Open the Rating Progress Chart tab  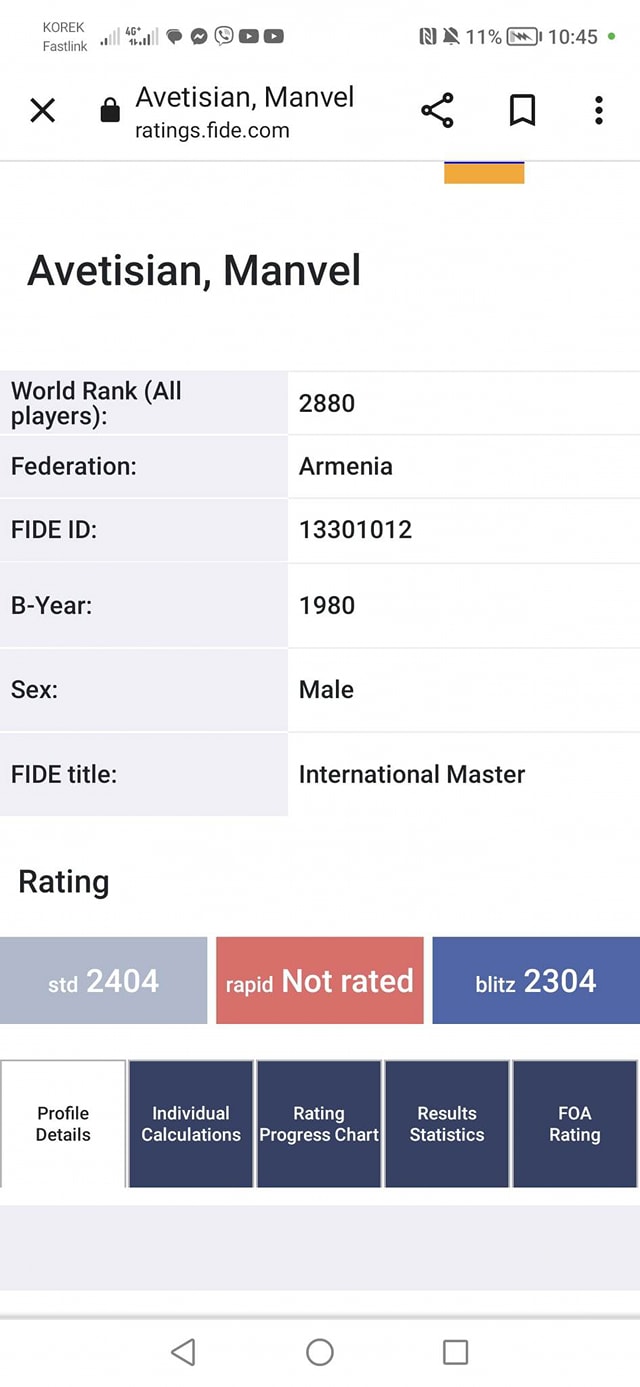(x=319, y=1124)
